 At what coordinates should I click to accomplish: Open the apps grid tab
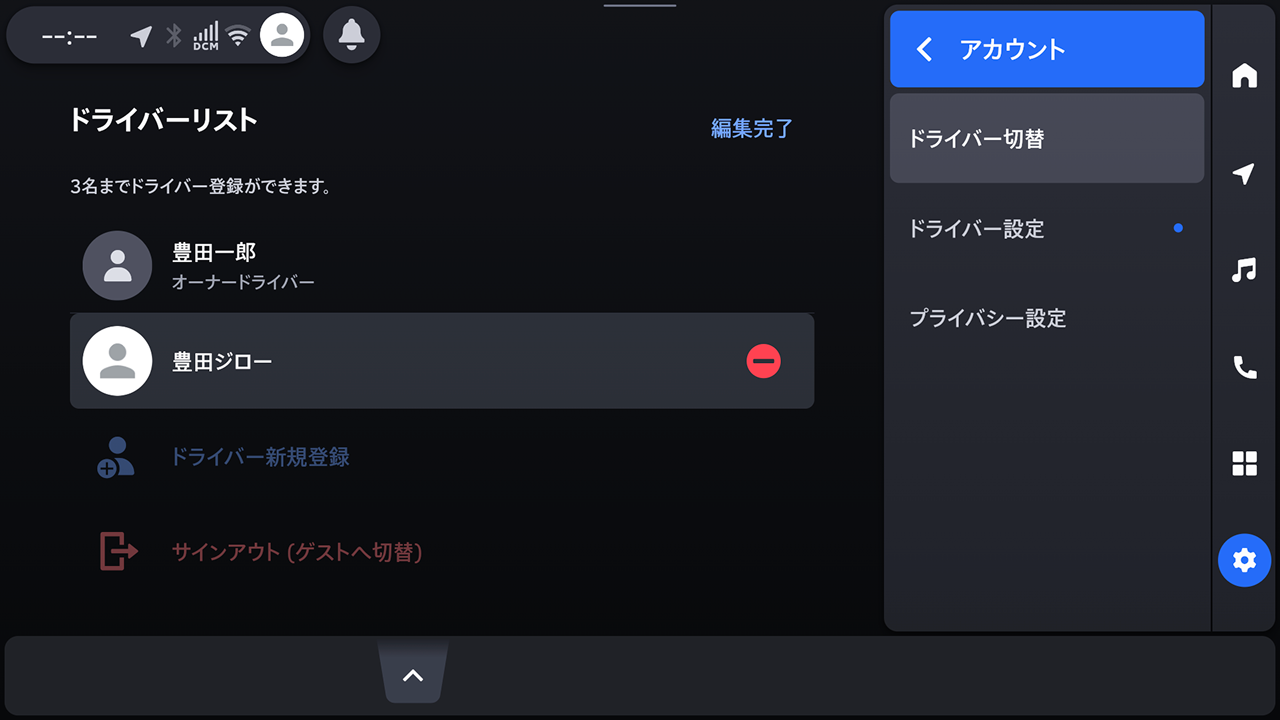pos(1244,463)
